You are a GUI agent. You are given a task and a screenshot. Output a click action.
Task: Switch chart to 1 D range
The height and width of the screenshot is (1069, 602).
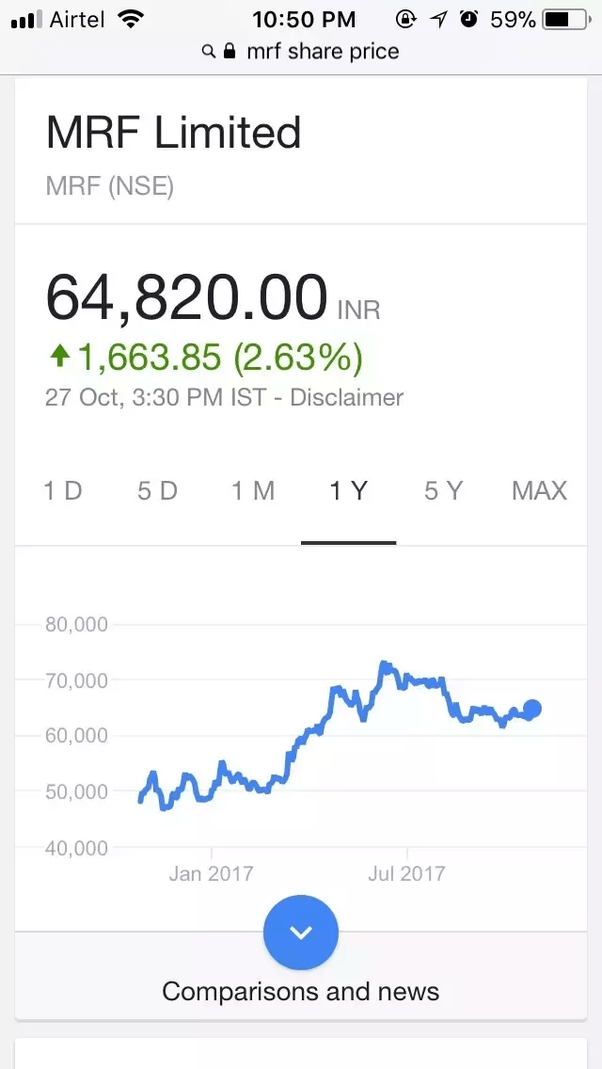pos(62,491)
